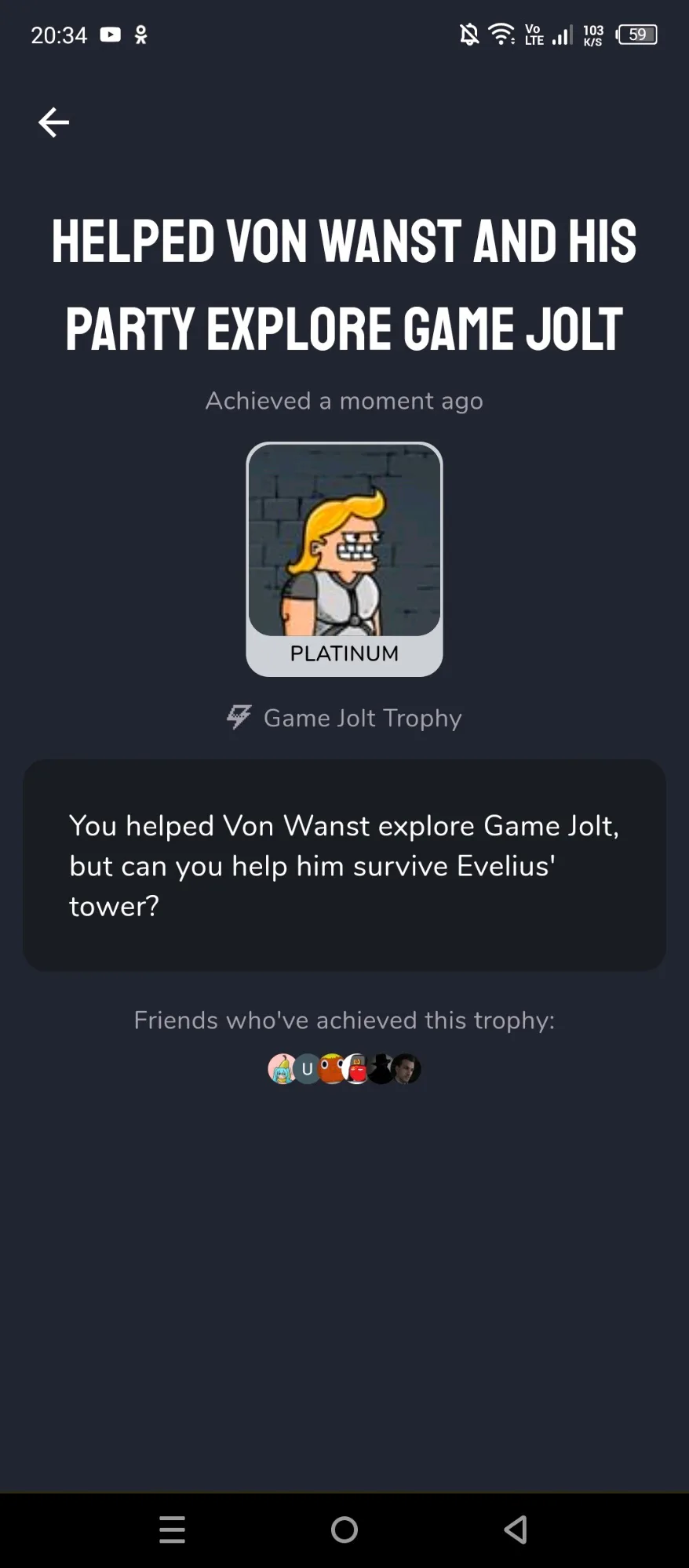Go back using the top arrow
This screenshot has width=689, height=1568.
53,122
